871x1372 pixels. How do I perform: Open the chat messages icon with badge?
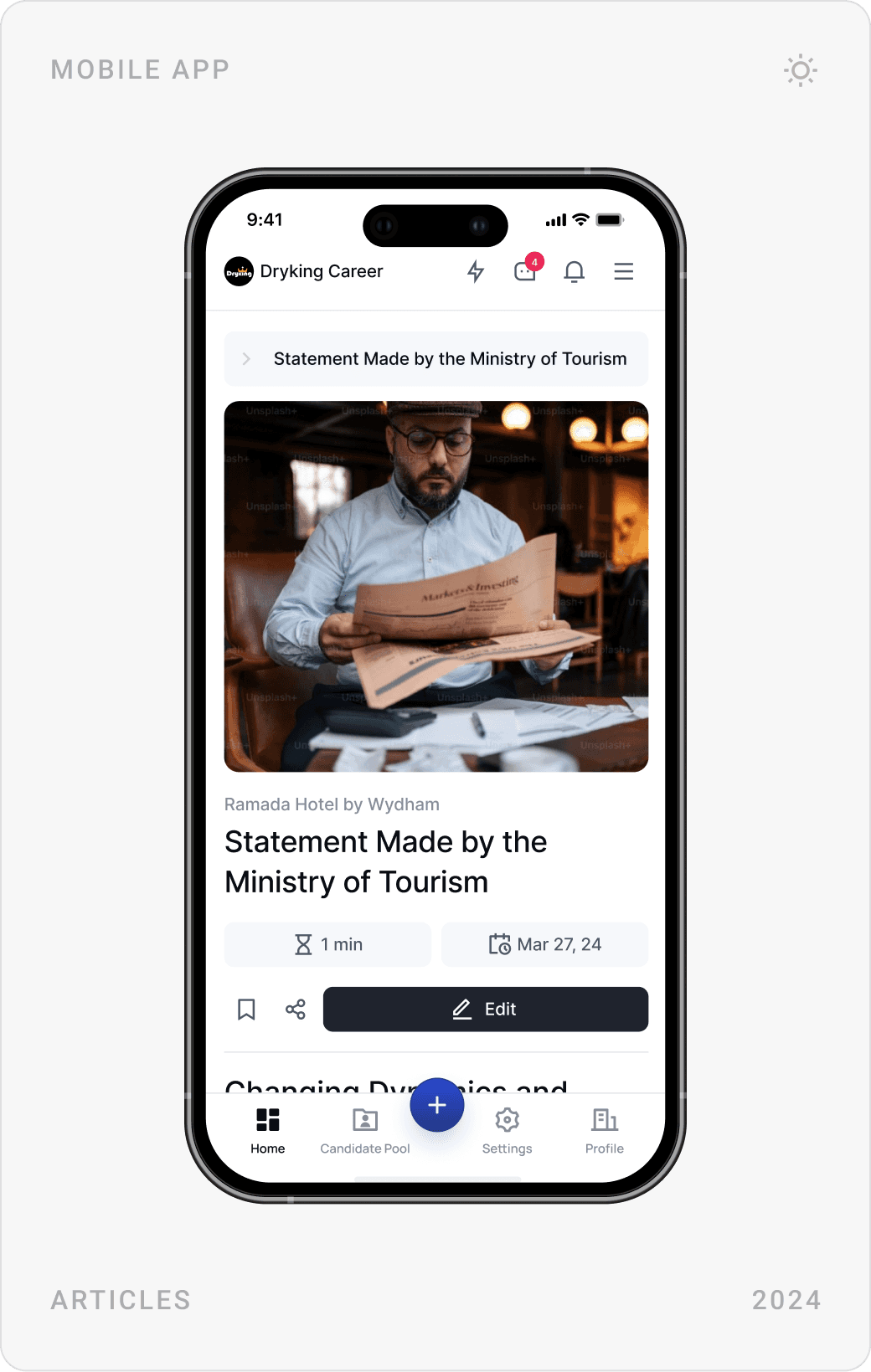[x=525, y=273]
